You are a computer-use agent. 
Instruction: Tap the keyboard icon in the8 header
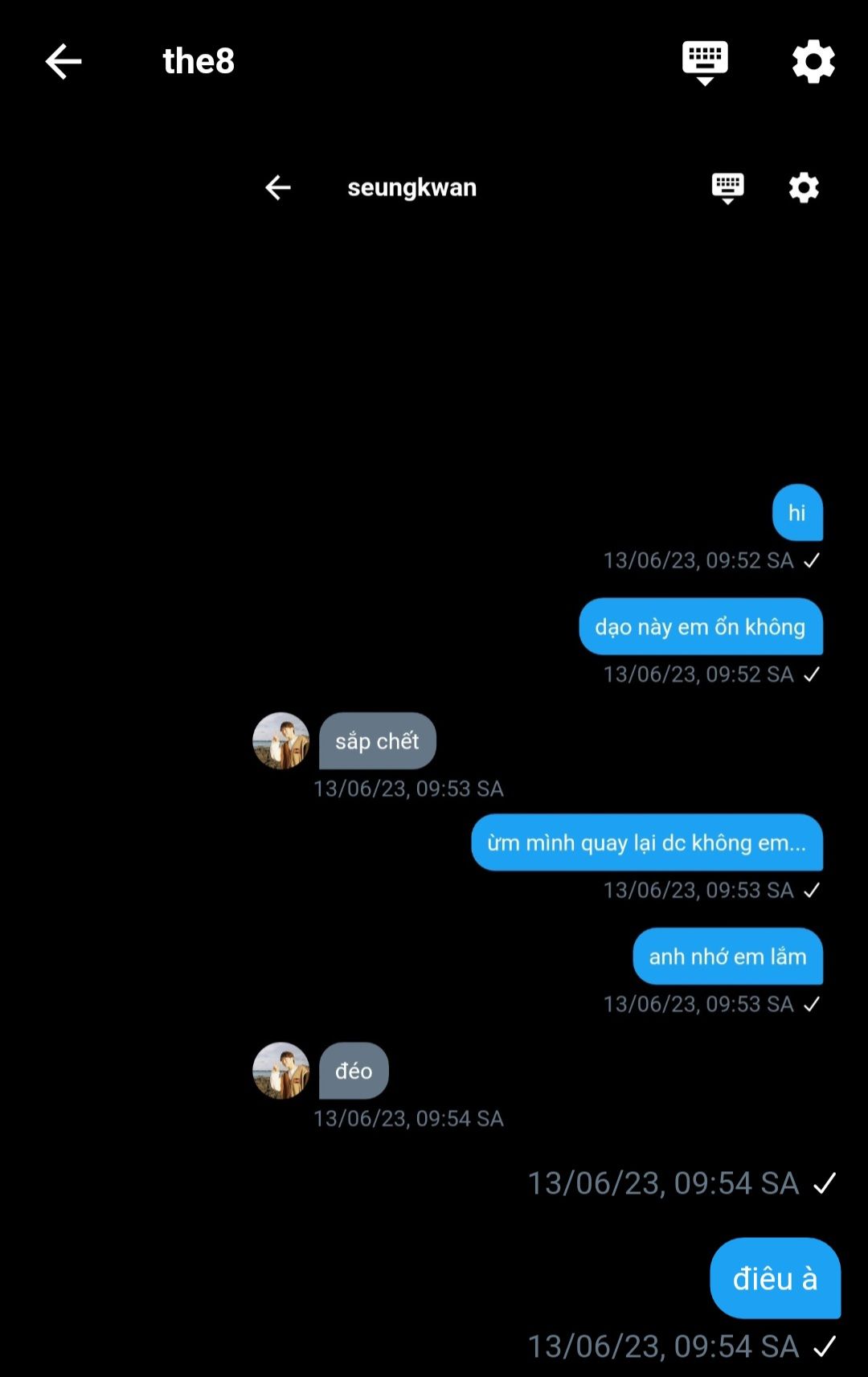[x=705, y=63]
